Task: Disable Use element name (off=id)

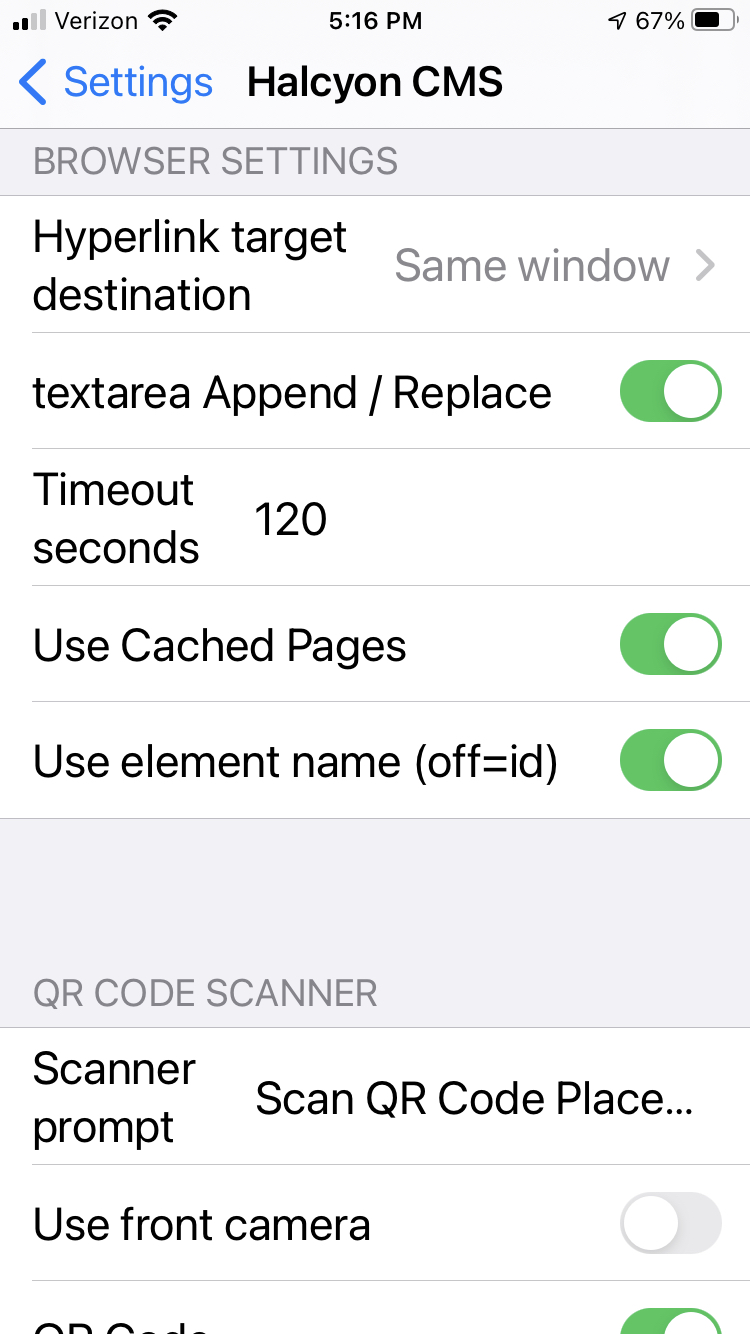Action: pos(670,760)
